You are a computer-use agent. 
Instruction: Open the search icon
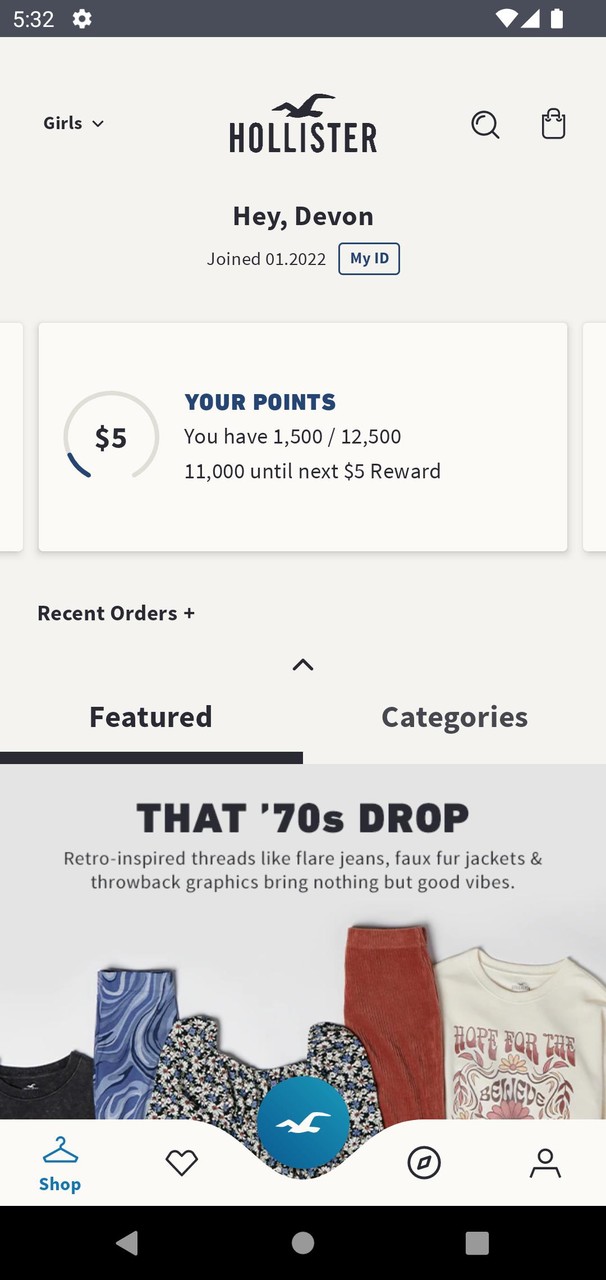(485, 124)
